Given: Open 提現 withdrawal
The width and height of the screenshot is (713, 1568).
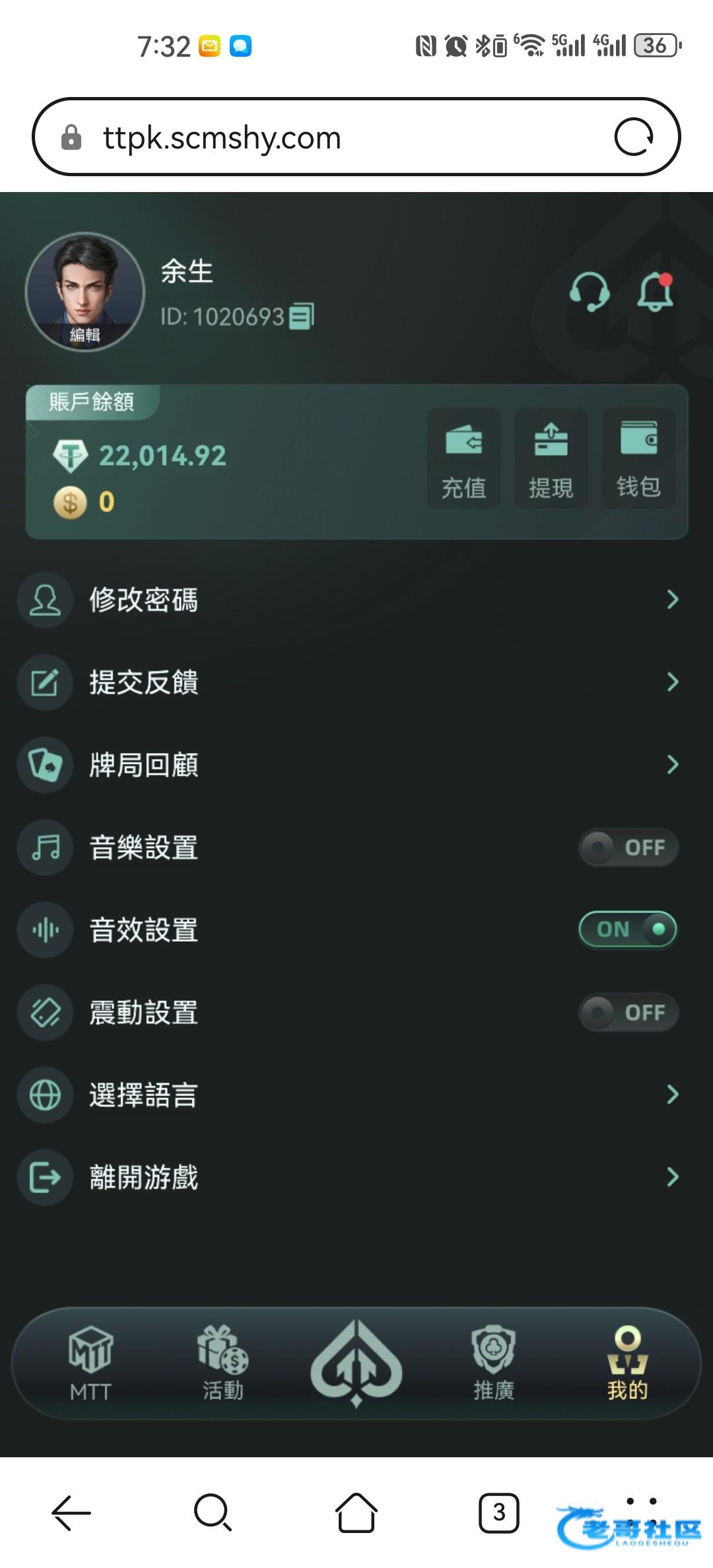Looking at the screenshot, I should click(551, 458).
